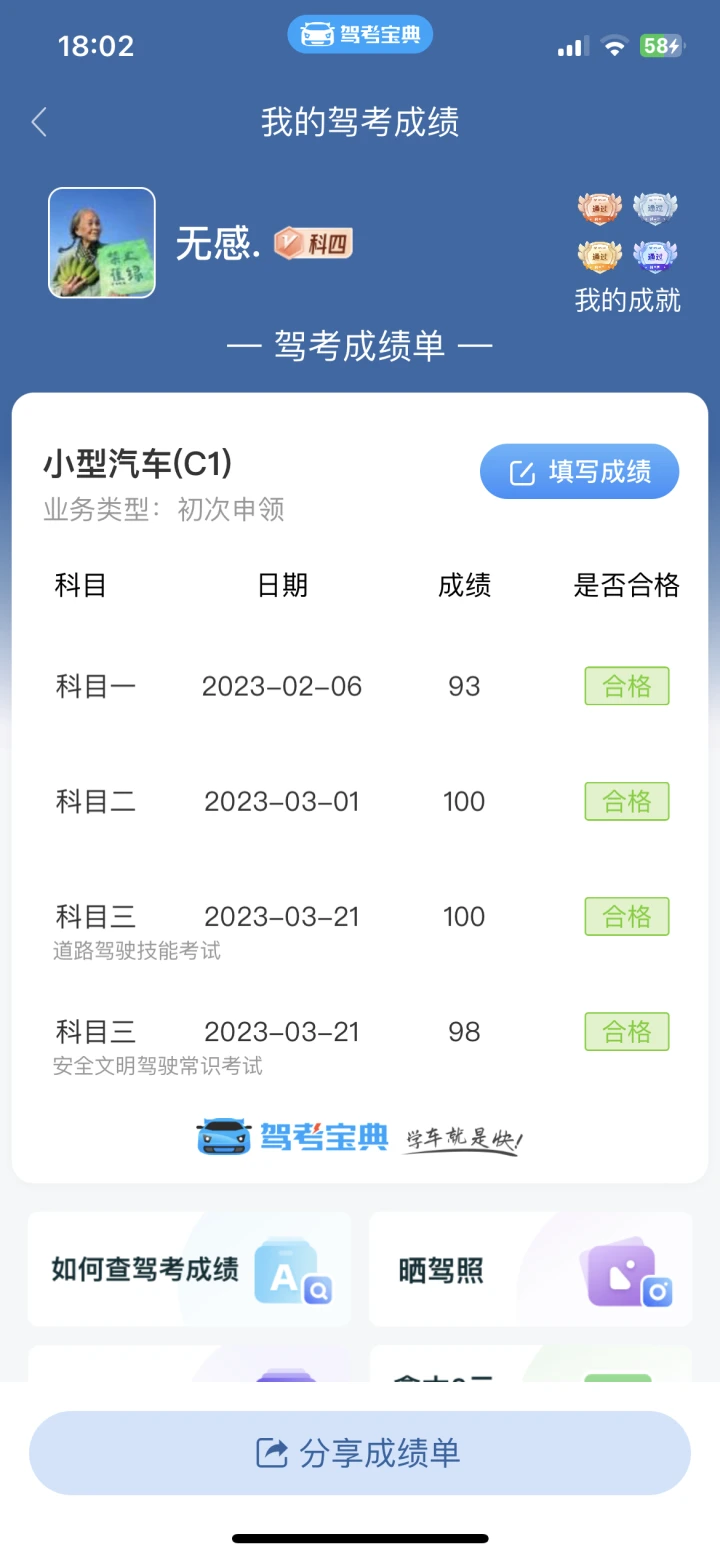This screenshot has width=720, height=1558.
Task: Open the profile avatar picture
Action: [102, 243]
